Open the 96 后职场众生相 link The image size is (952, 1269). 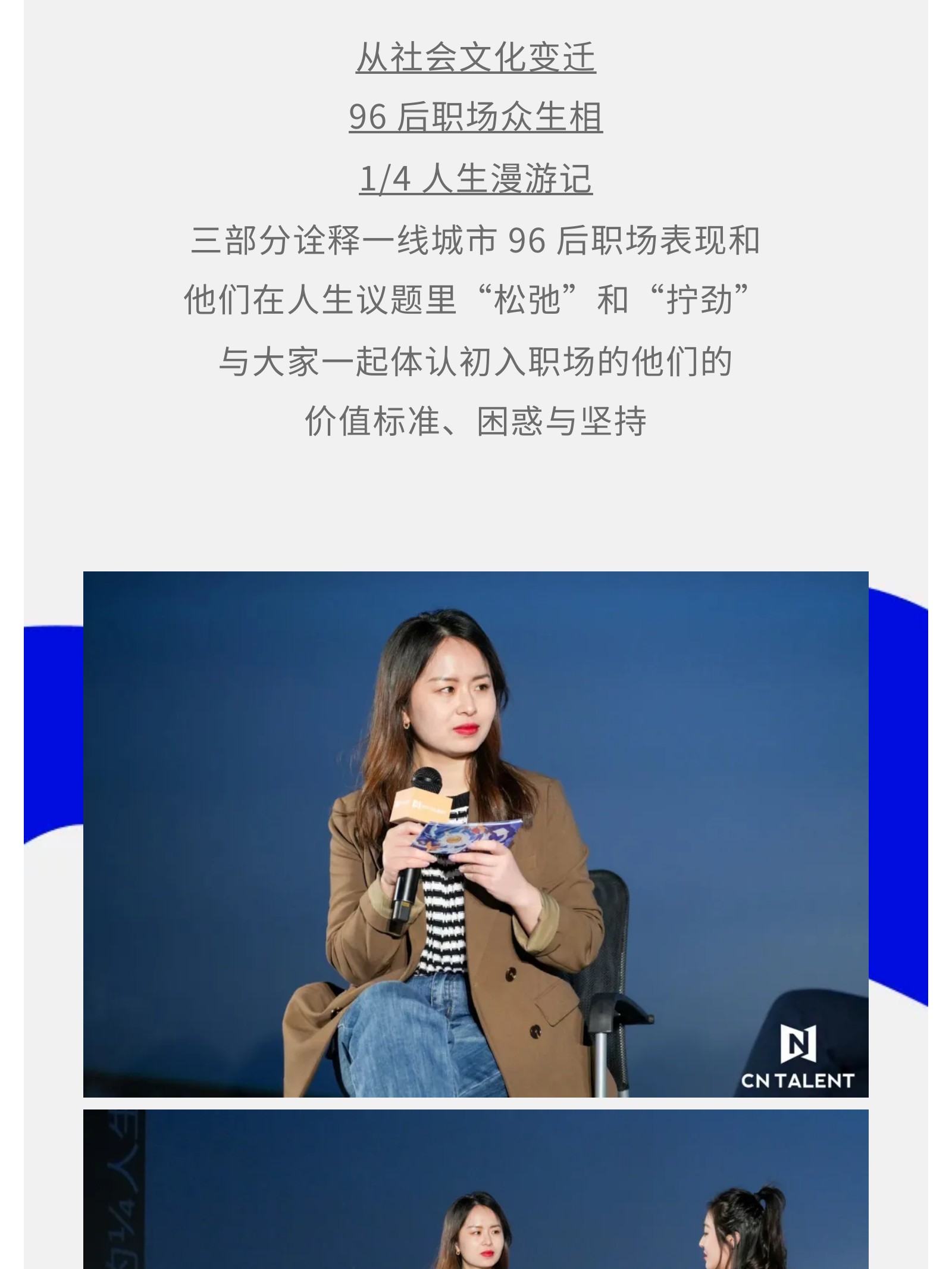[x=475, y=117]
